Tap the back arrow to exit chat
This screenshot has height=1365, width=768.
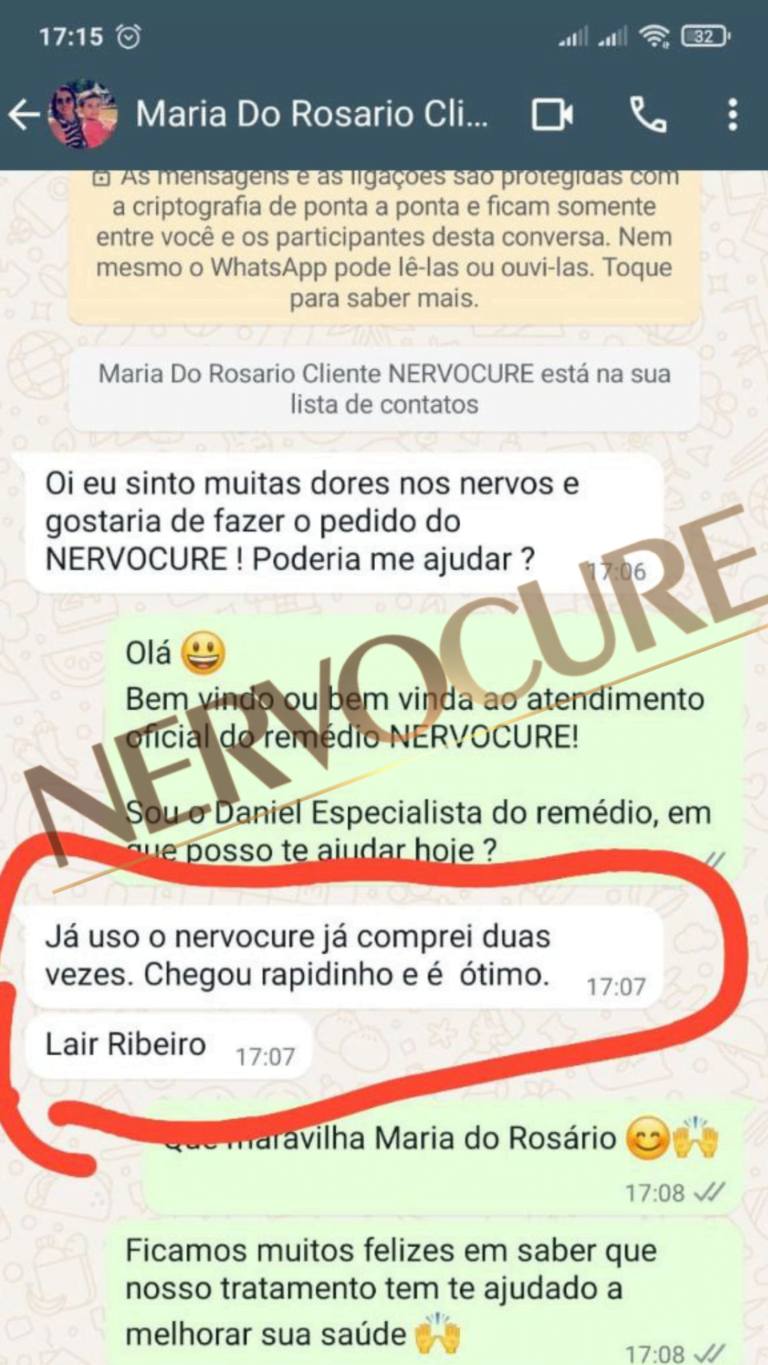pos(26,113)
